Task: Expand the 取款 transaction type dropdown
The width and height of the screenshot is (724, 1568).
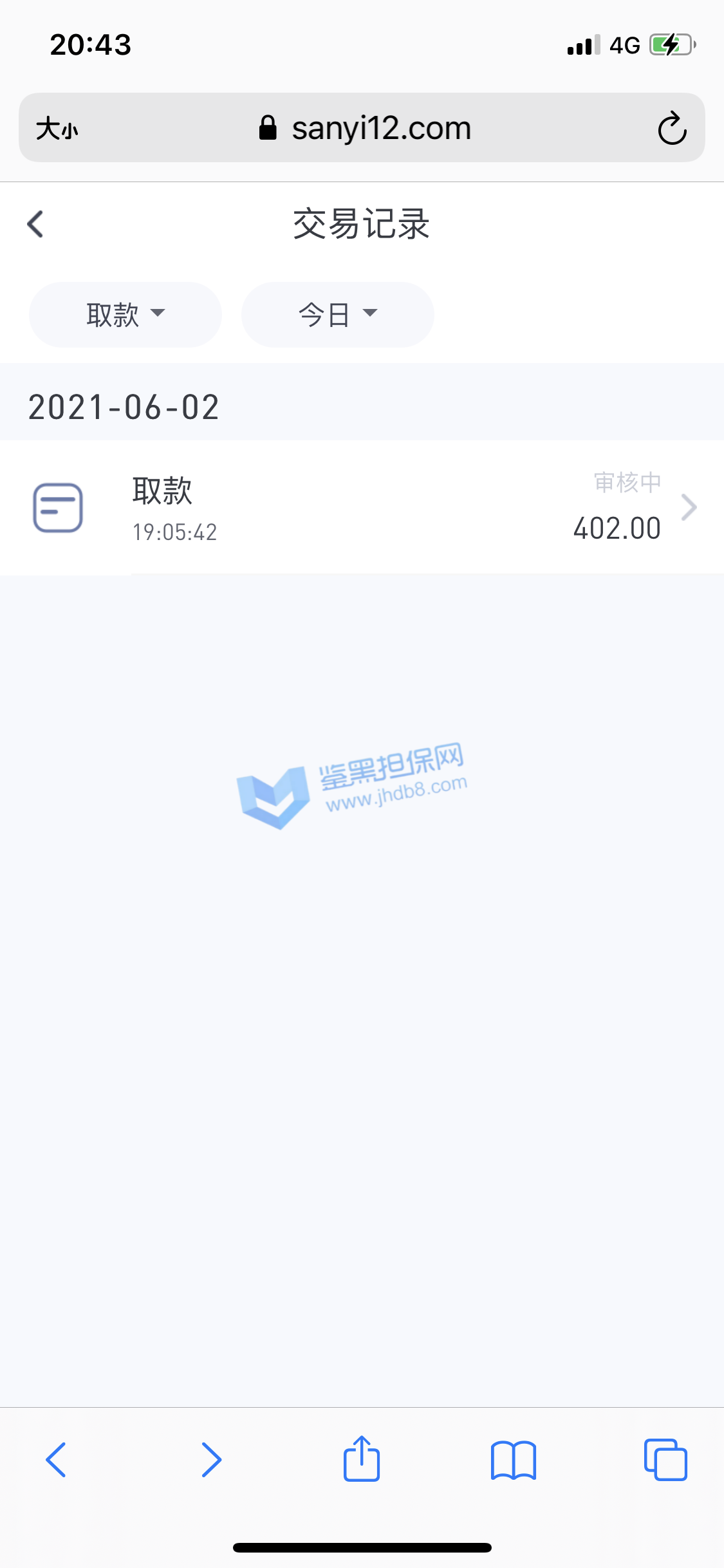Action: click(125, 315)
